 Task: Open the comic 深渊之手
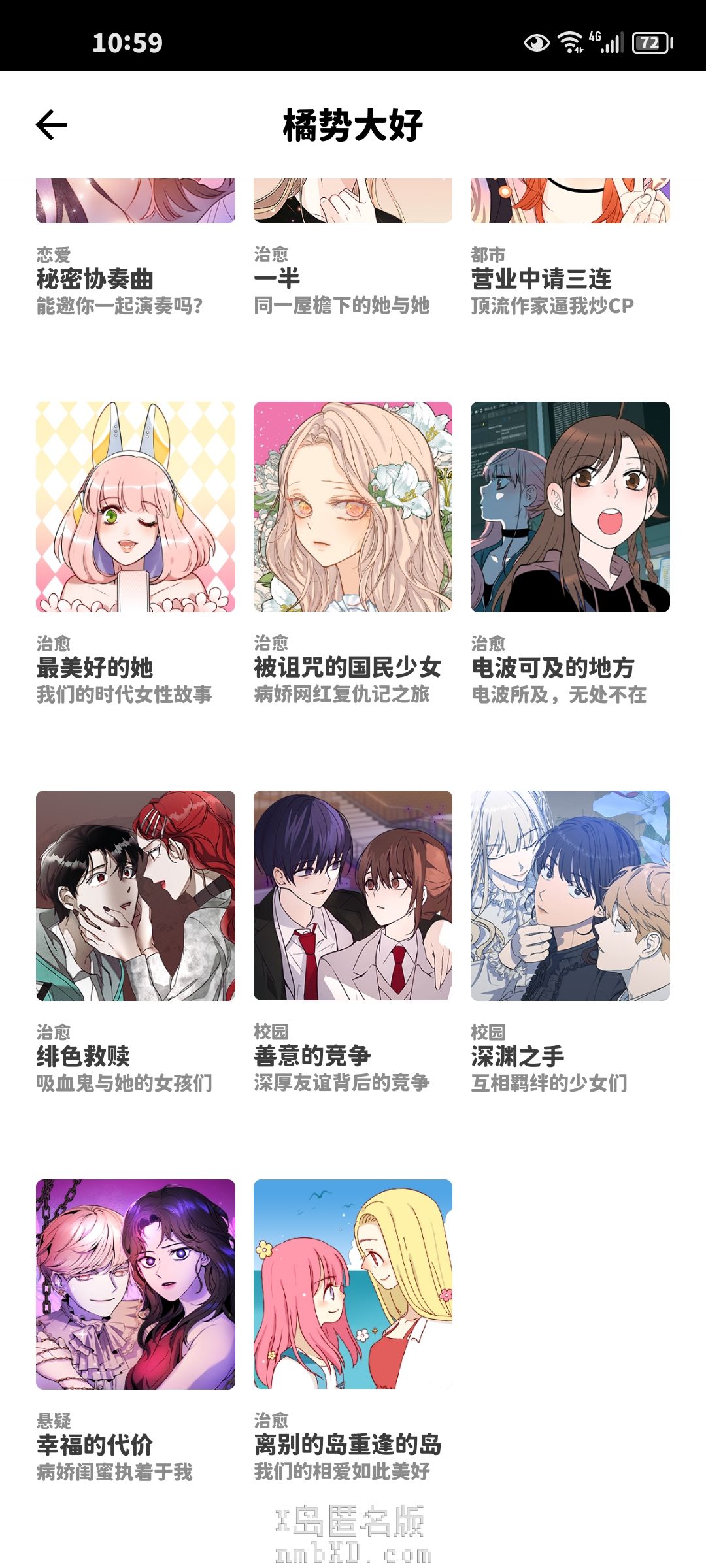point(570,896)
